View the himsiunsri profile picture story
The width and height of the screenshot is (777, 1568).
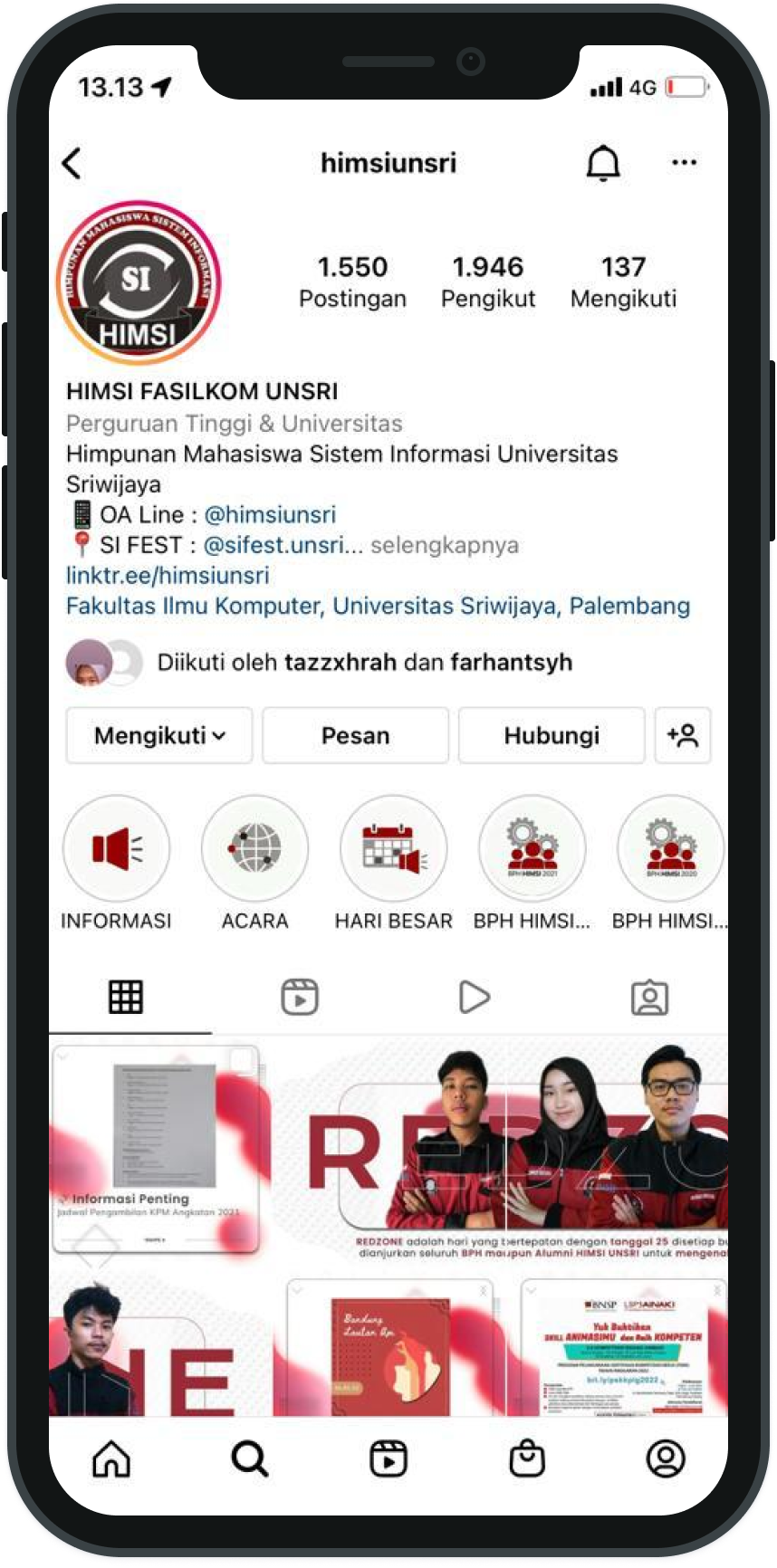139,282
